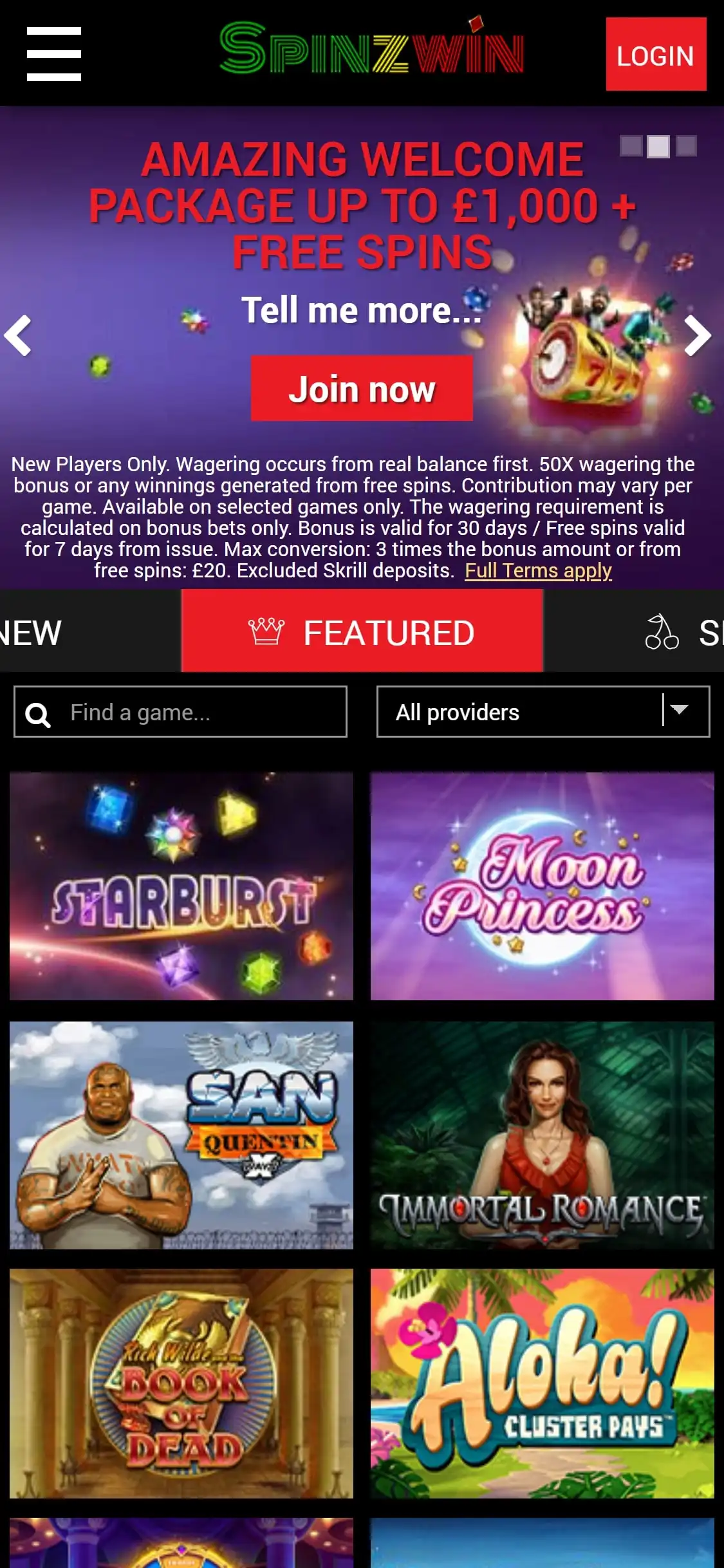Open Tell me more link

click(360, 310)
